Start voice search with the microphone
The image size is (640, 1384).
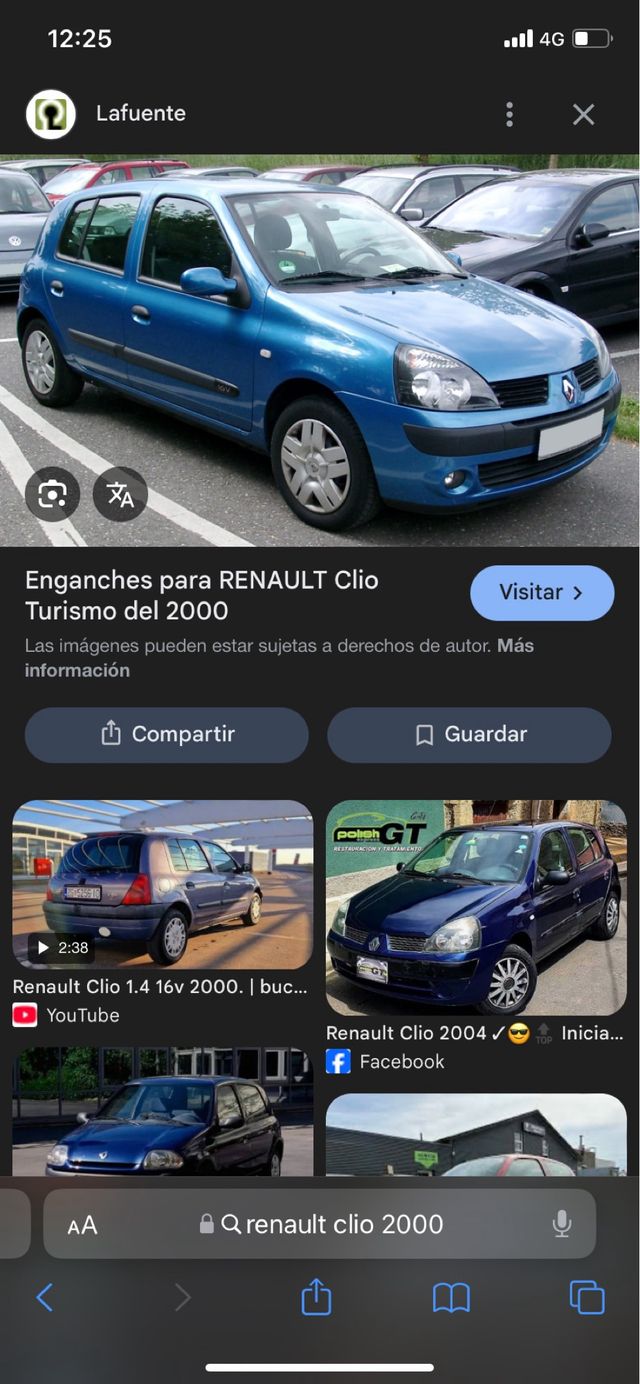[x=562, y=1223]
